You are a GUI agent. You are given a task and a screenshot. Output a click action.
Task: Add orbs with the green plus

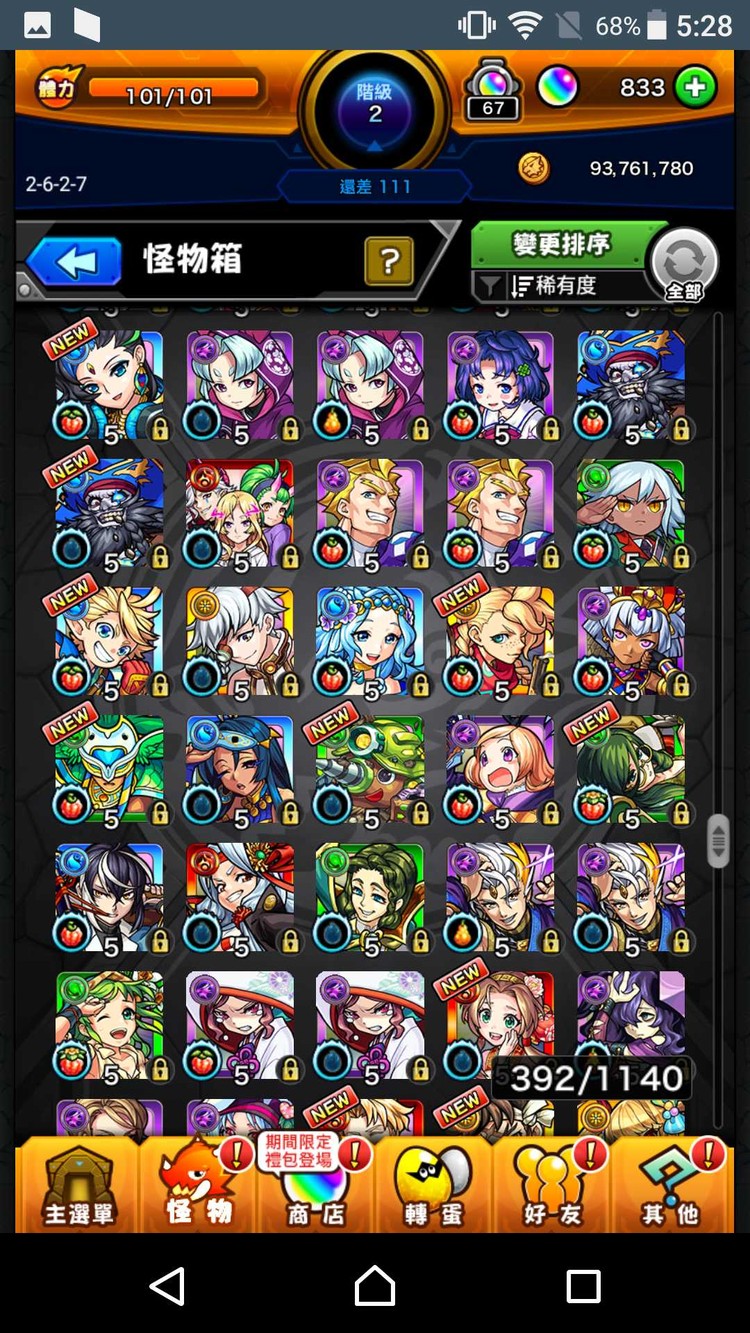(695, 88)
